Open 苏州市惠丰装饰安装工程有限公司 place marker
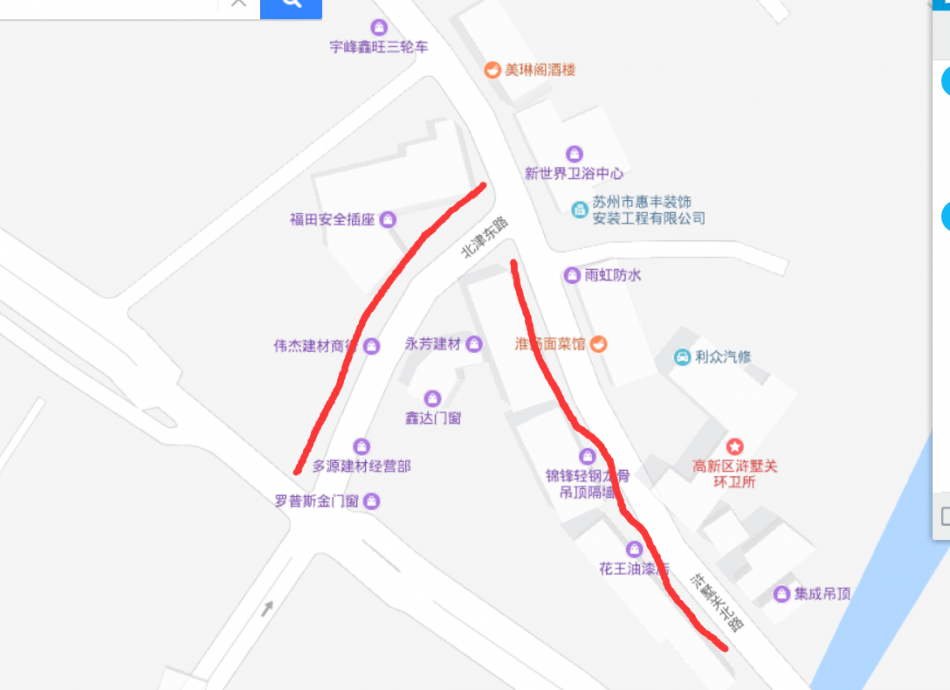This screenshot has height=690, width=950. pyautogui.click(x=579, y=210)
